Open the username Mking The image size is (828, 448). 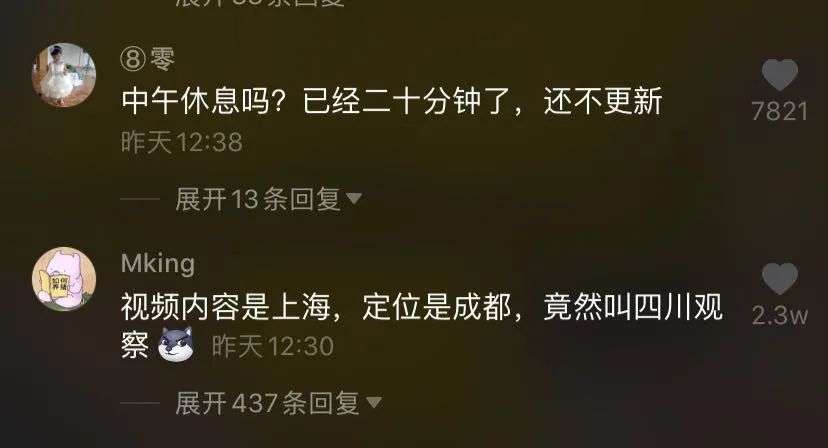(x=158, y=263)
